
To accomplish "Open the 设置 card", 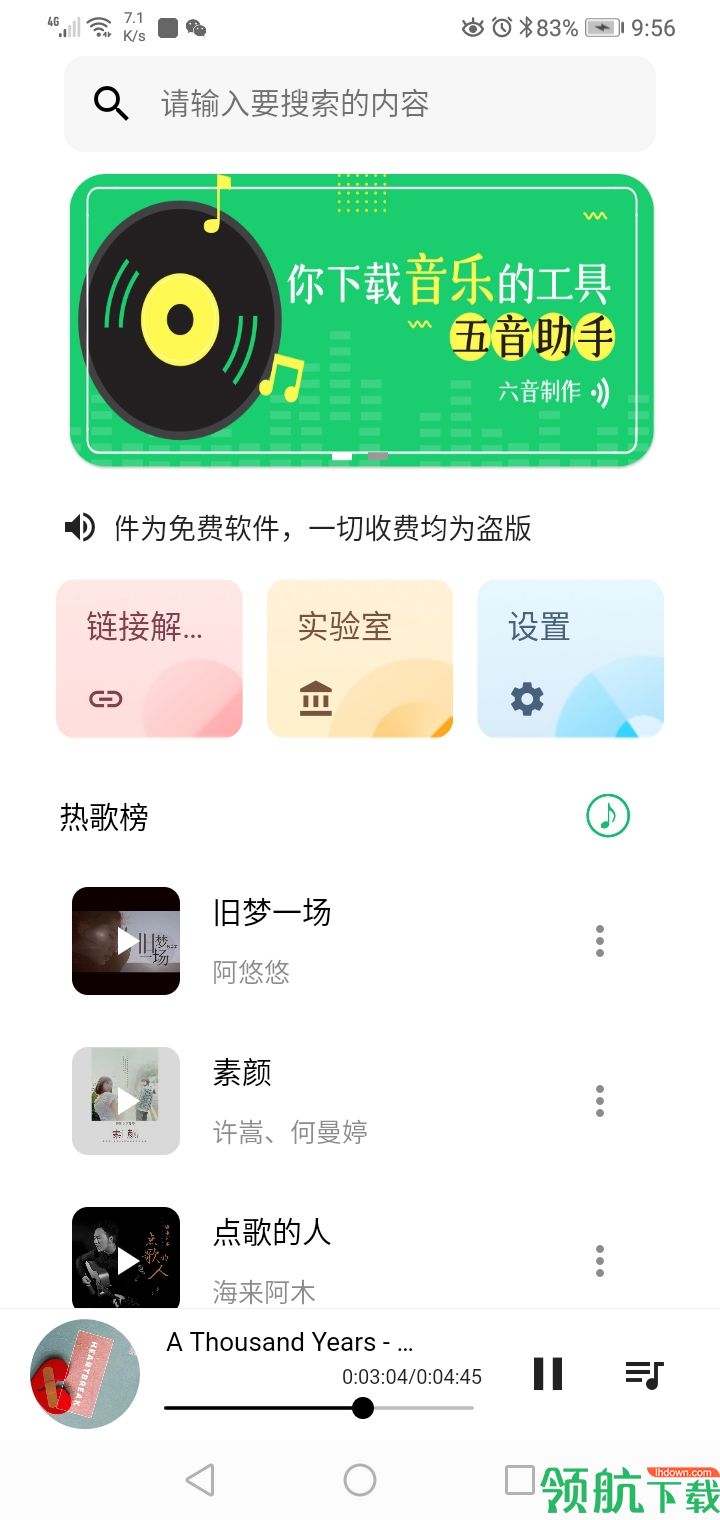I will pyautogui.click(x=570, y=659).
